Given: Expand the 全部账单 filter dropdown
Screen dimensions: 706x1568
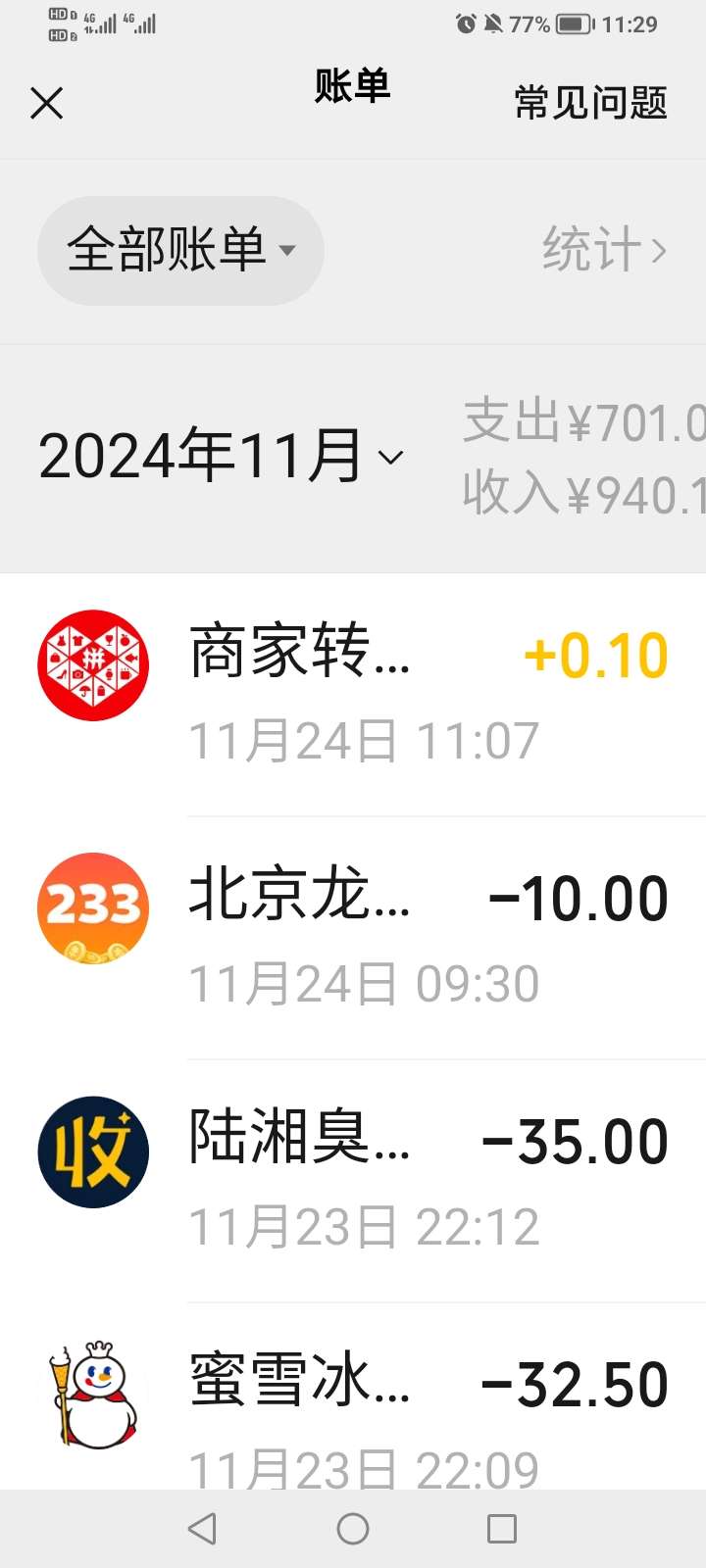Looking at the screenshot, I should click(180, 250).
